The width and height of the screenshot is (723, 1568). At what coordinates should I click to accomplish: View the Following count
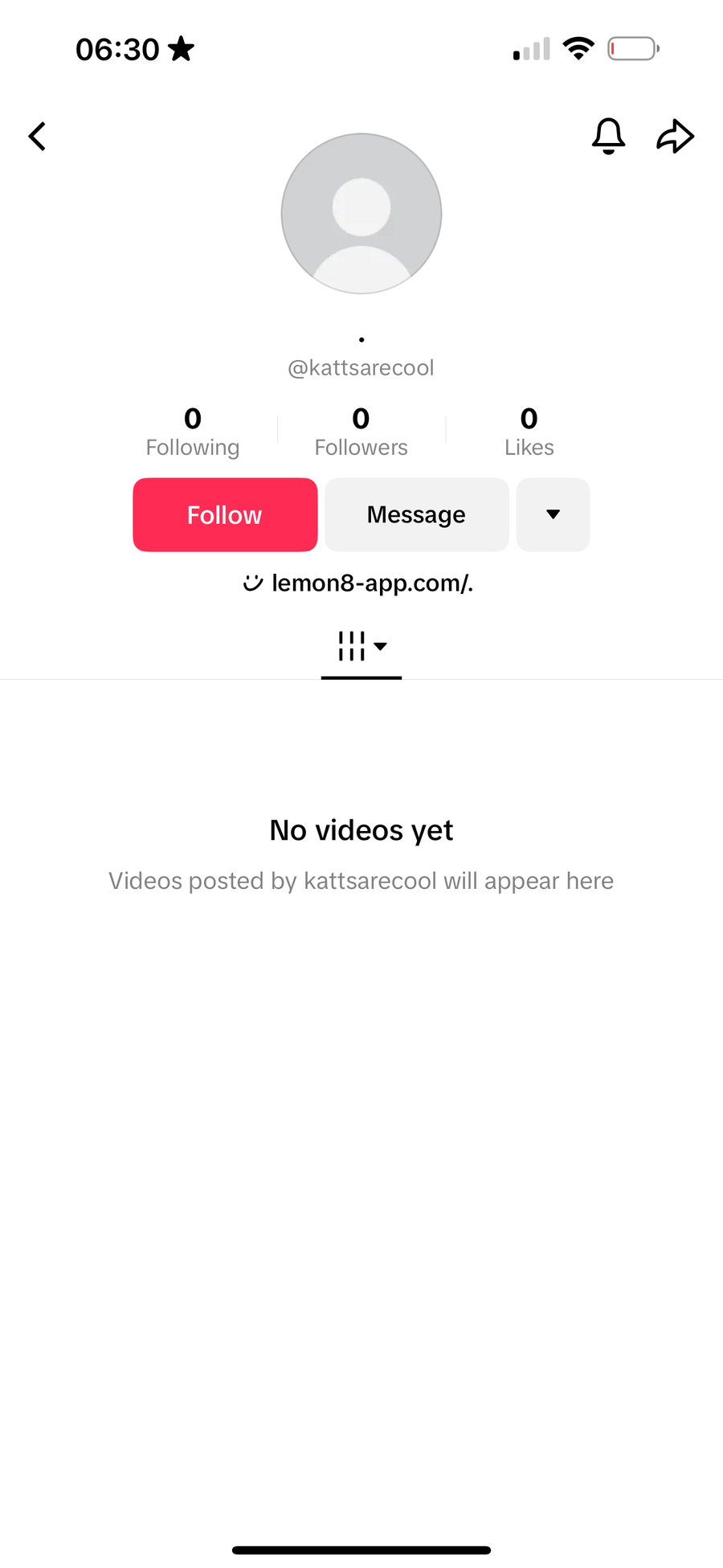tap(193, 432)
